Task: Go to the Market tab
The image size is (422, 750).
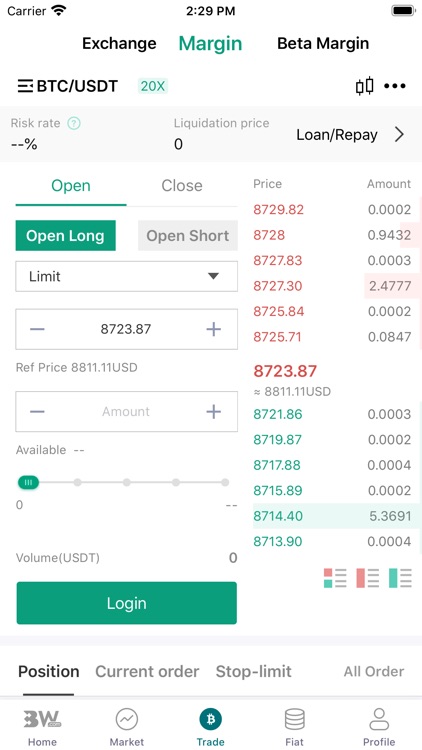Action: pyautogui.click(x=126, y=728)
